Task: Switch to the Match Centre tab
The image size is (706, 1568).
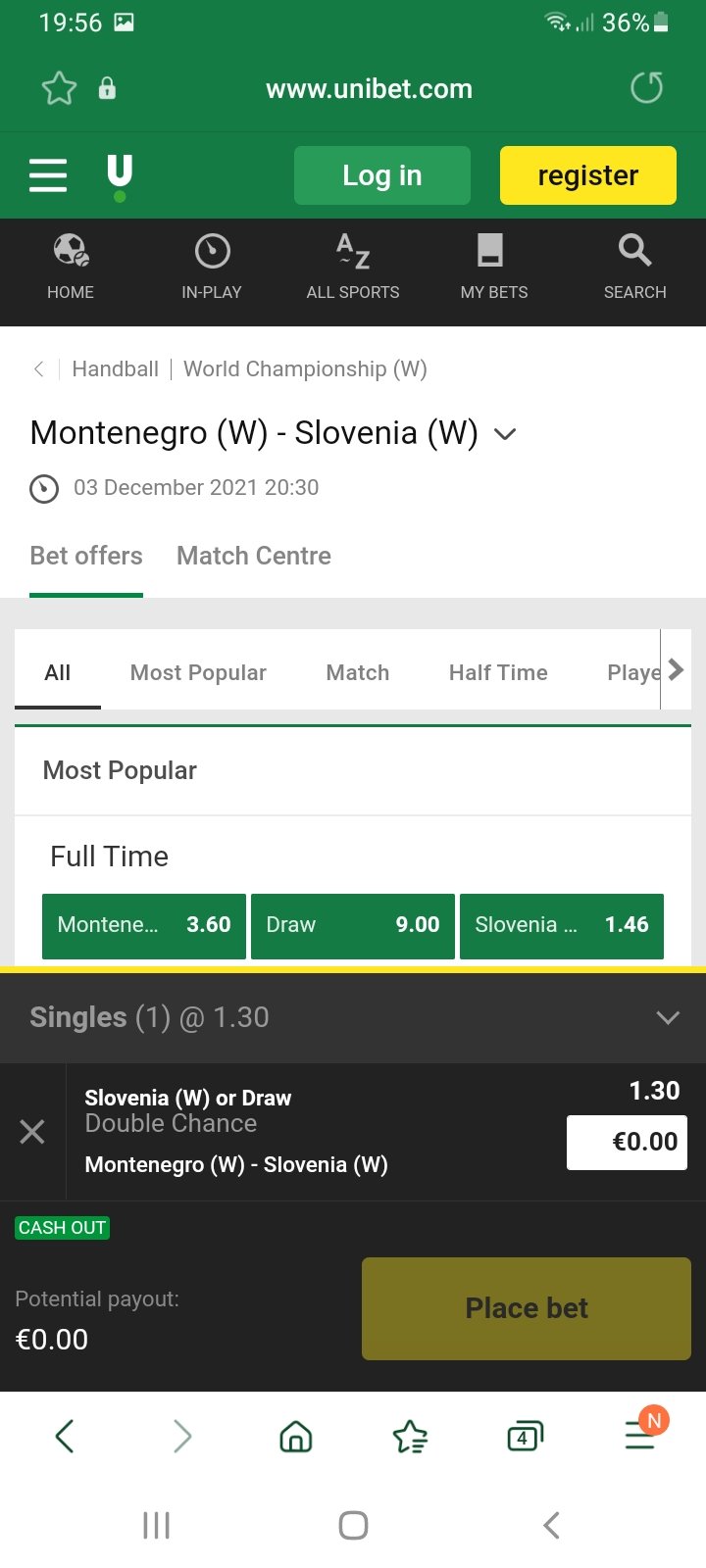Action: tap(254, 556)
